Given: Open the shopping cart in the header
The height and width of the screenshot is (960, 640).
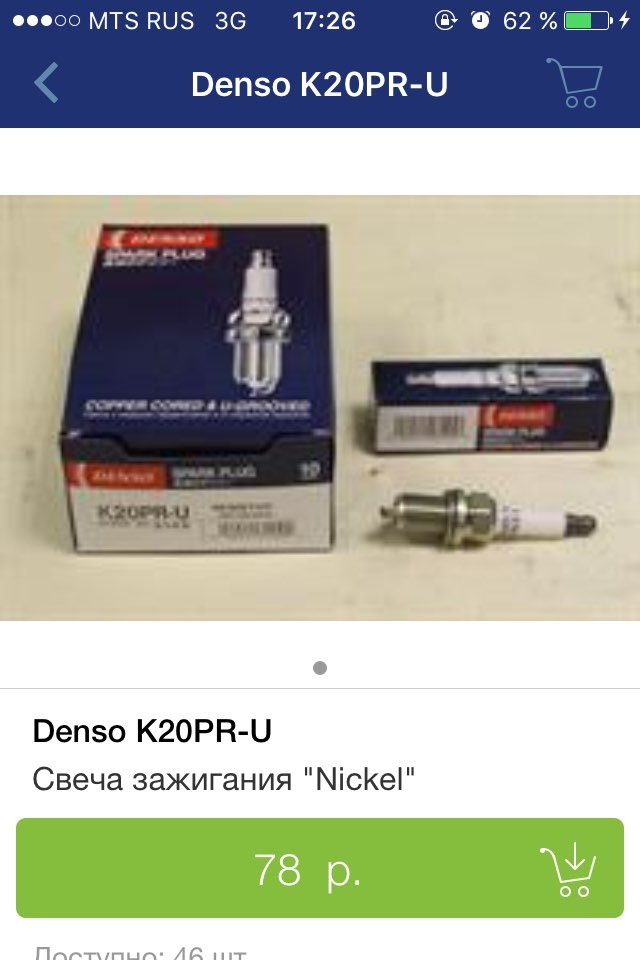Looking at the screenshot, I should pos(574,83).
